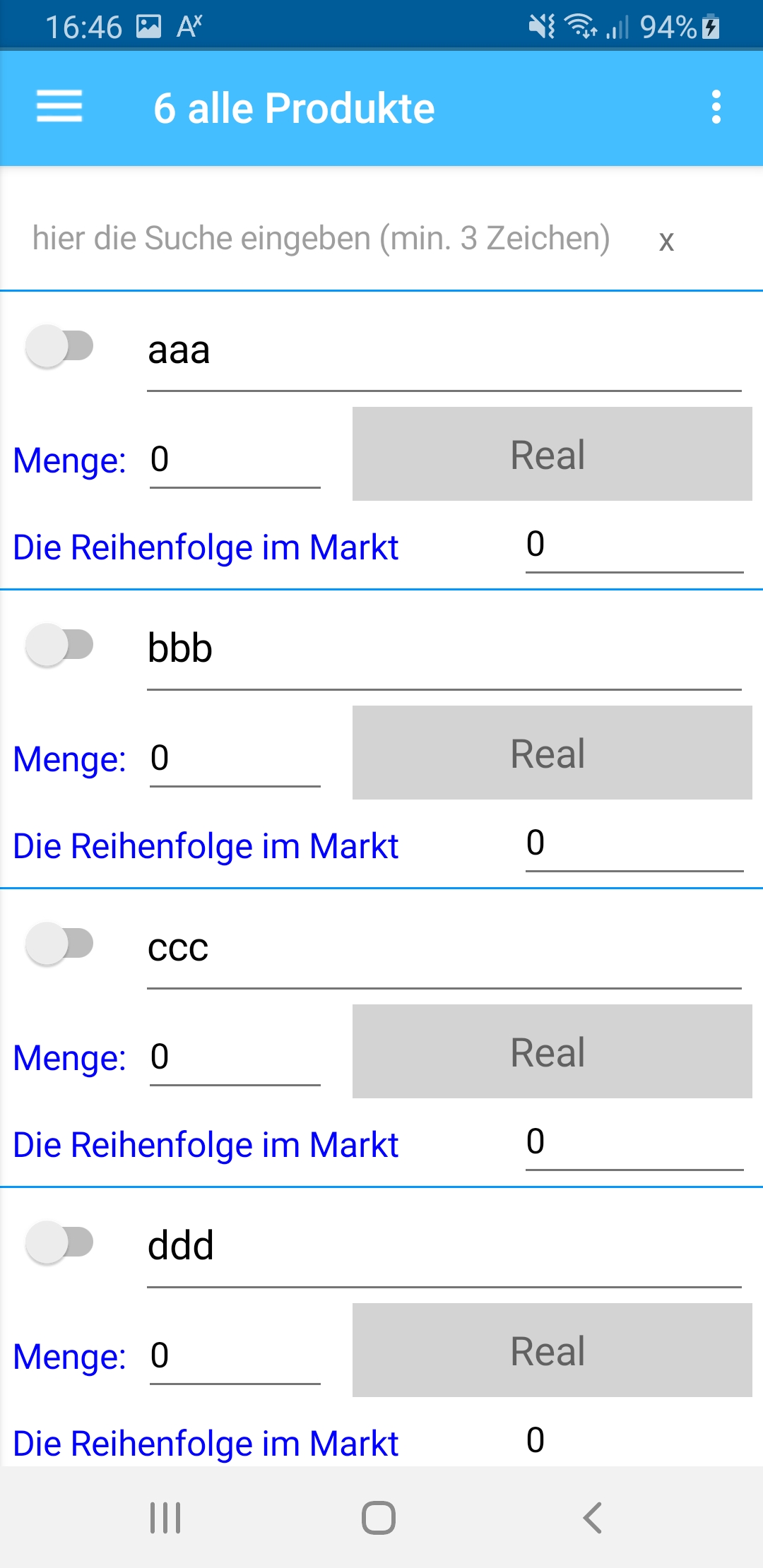Screen dimensions: 763x1568
Task: Open the hamburger drawer menu
Action: (x=59, y=107)
